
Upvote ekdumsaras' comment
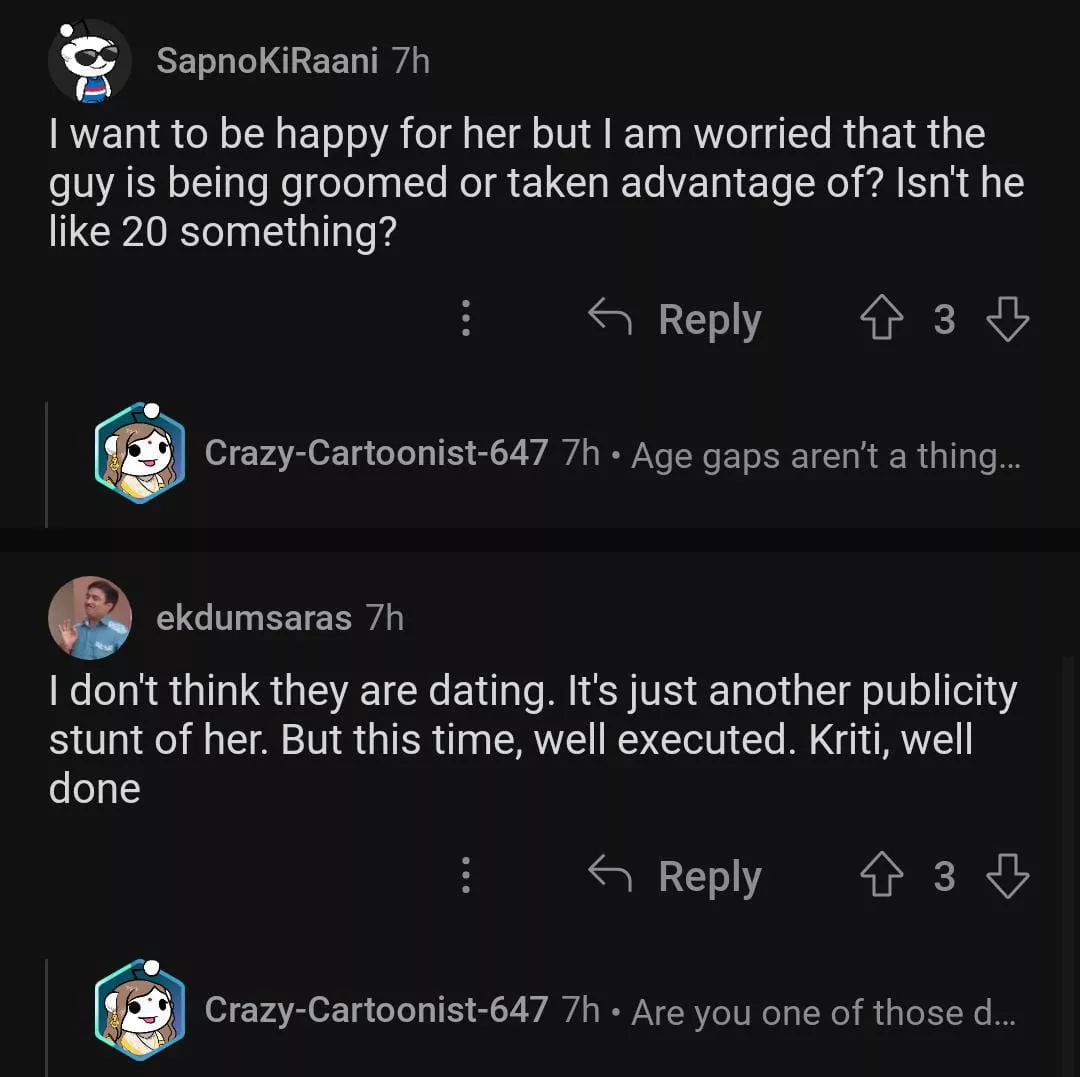click(x=881, y=877)
